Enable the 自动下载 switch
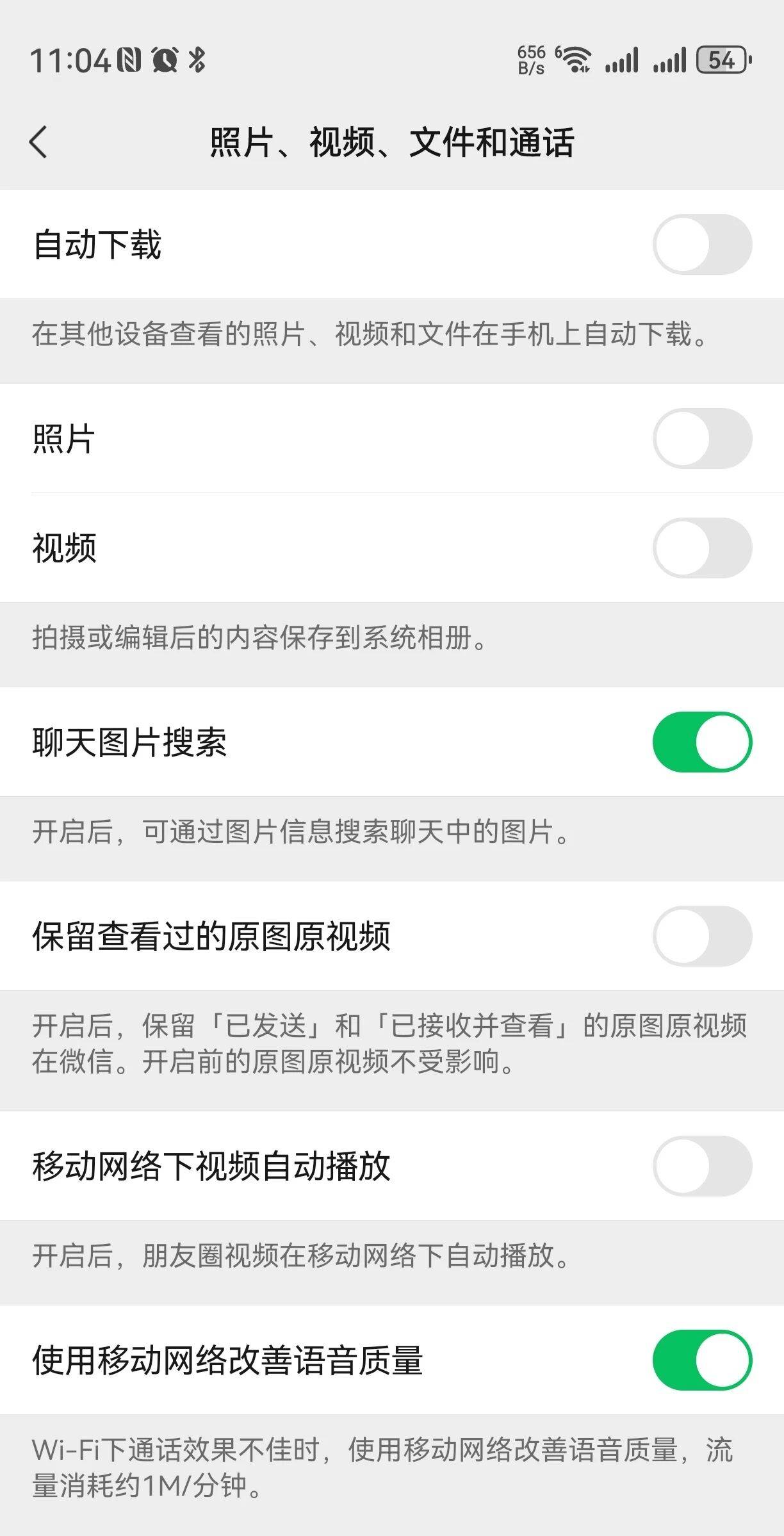 [x=702, y=244]
